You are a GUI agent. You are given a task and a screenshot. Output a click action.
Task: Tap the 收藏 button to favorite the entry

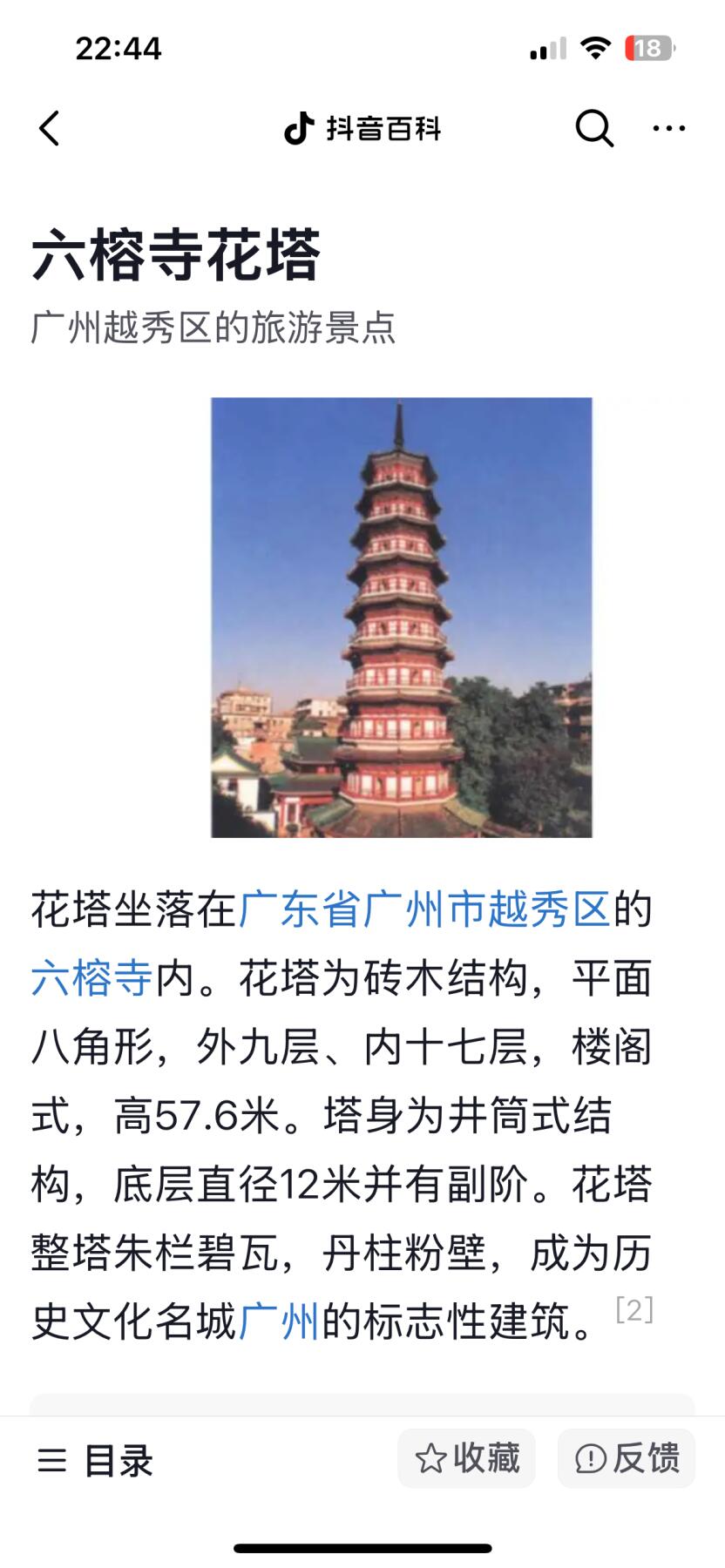click(467, 1458)
